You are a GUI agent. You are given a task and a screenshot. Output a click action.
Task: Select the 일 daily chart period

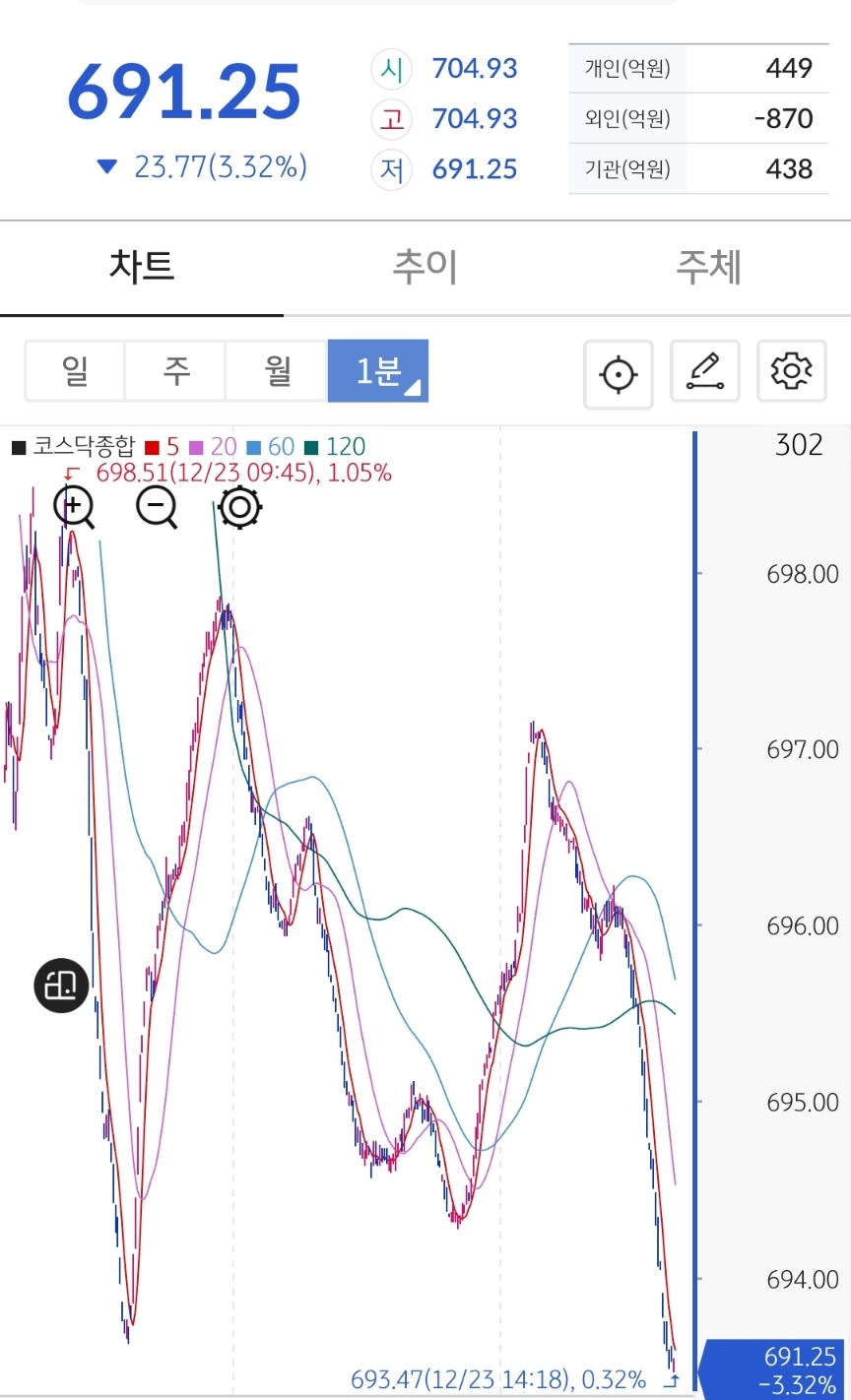[x=75, y=371]
